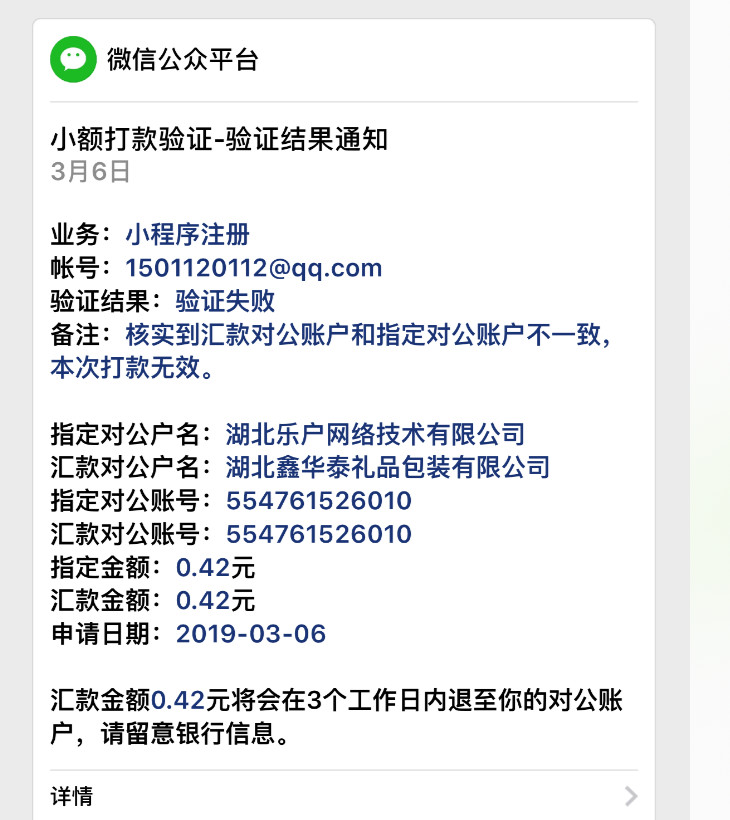Open the 详情 details row
Screen dimensions: 730x820
coord(343,796)
